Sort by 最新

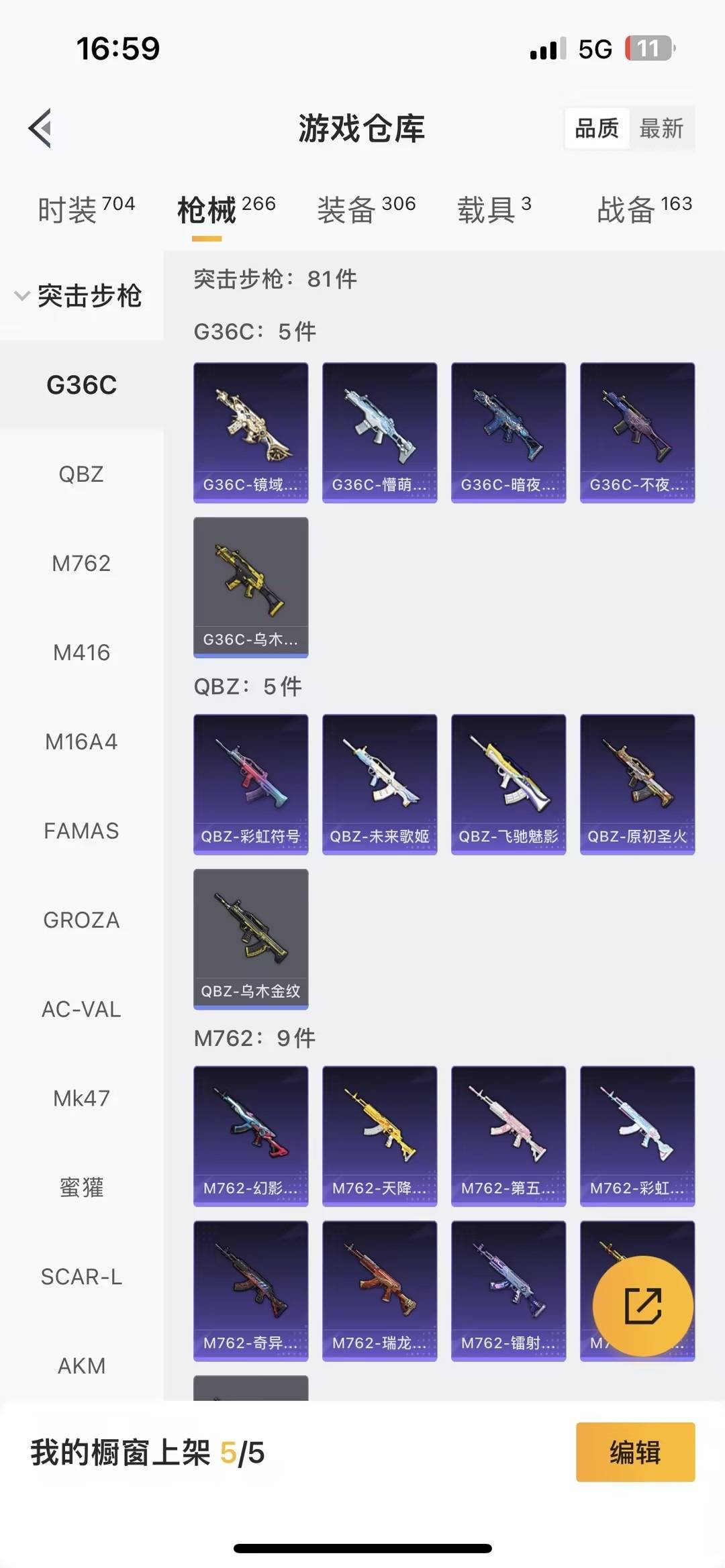661,127
